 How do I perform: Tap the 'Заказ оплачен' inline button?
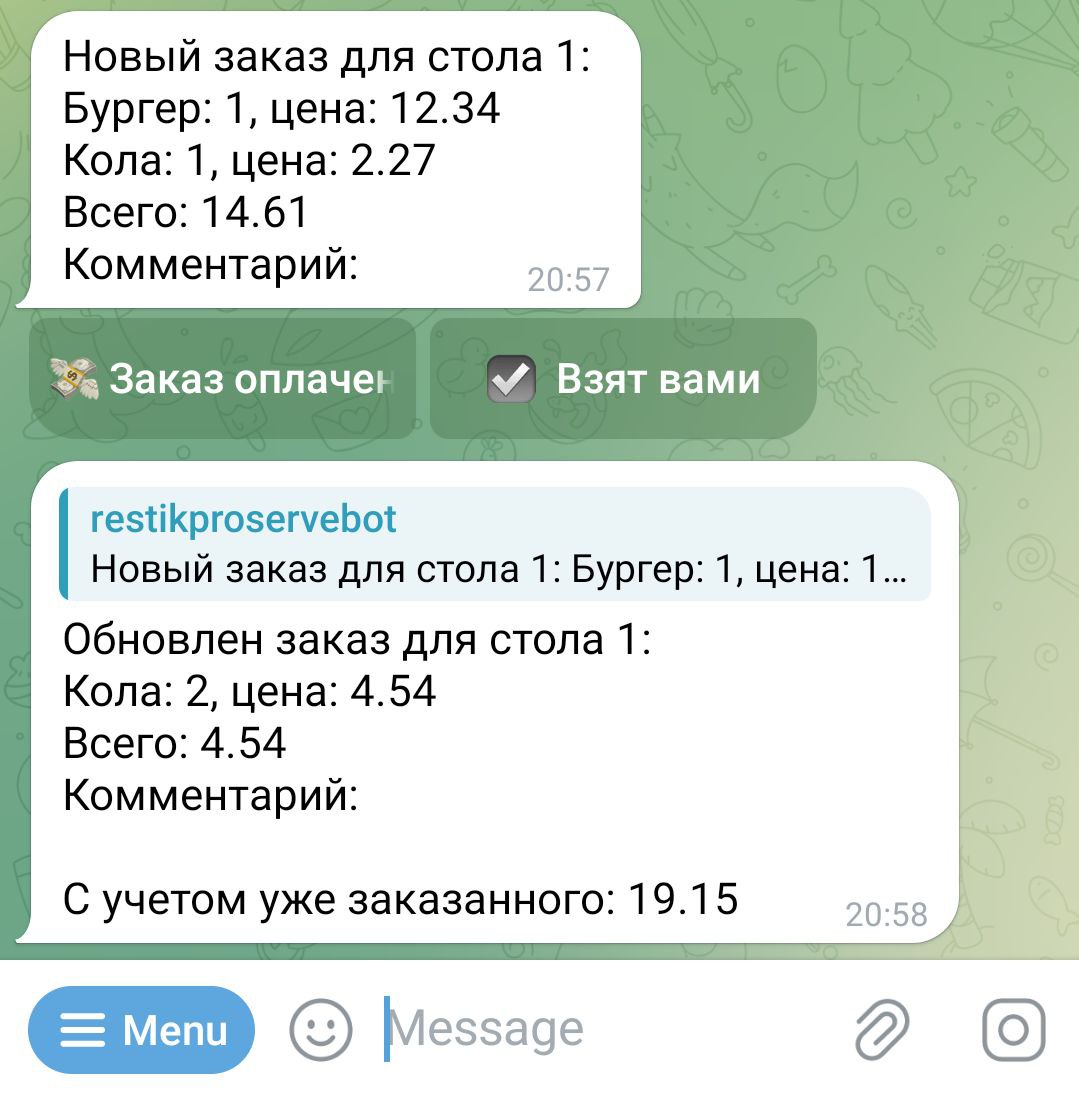[222, 379]
